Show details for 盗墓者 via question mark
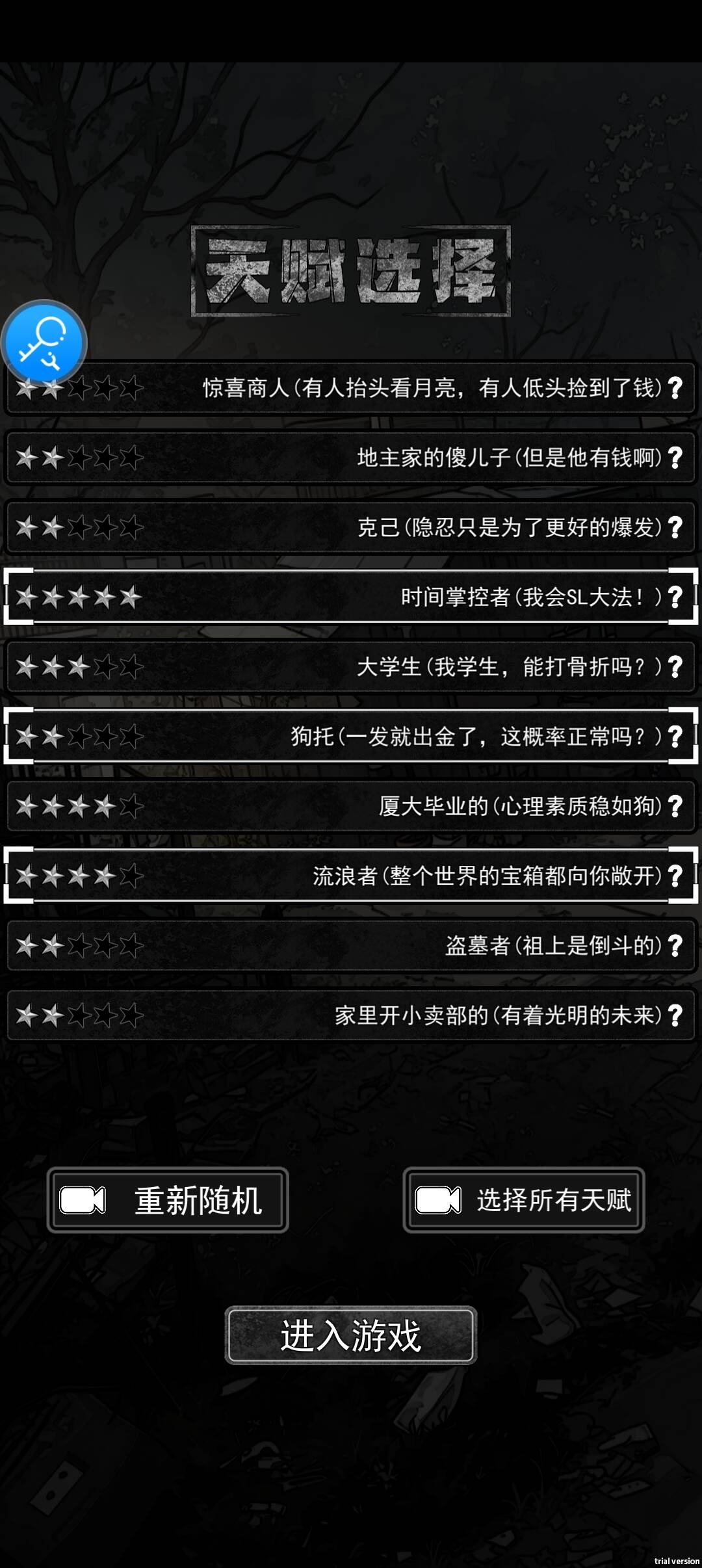The height and width of the screenshot is (1568, 702). (x=675, y=945)
